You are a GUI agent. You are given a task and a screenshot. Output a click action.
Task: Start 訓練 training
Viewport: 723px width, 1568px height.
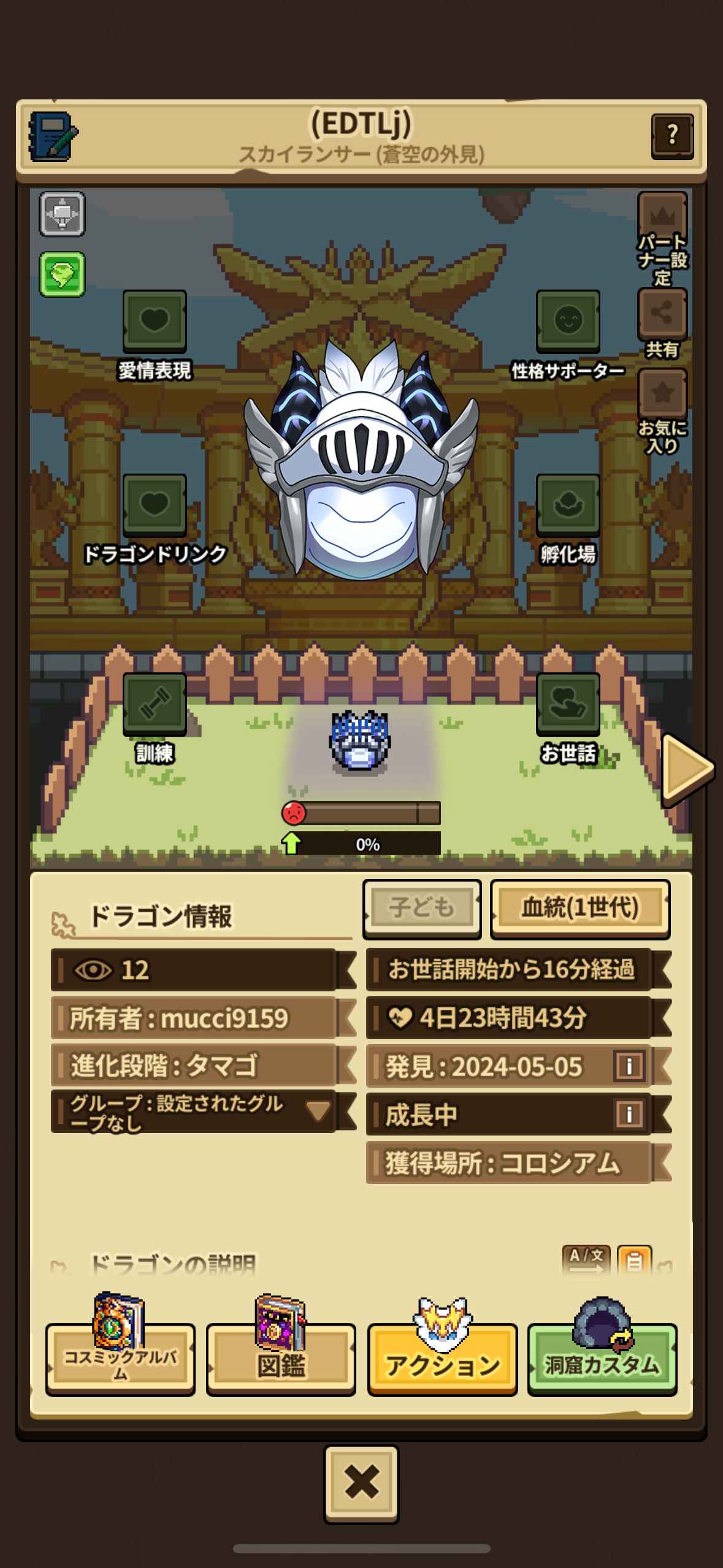tap(155, 704)
